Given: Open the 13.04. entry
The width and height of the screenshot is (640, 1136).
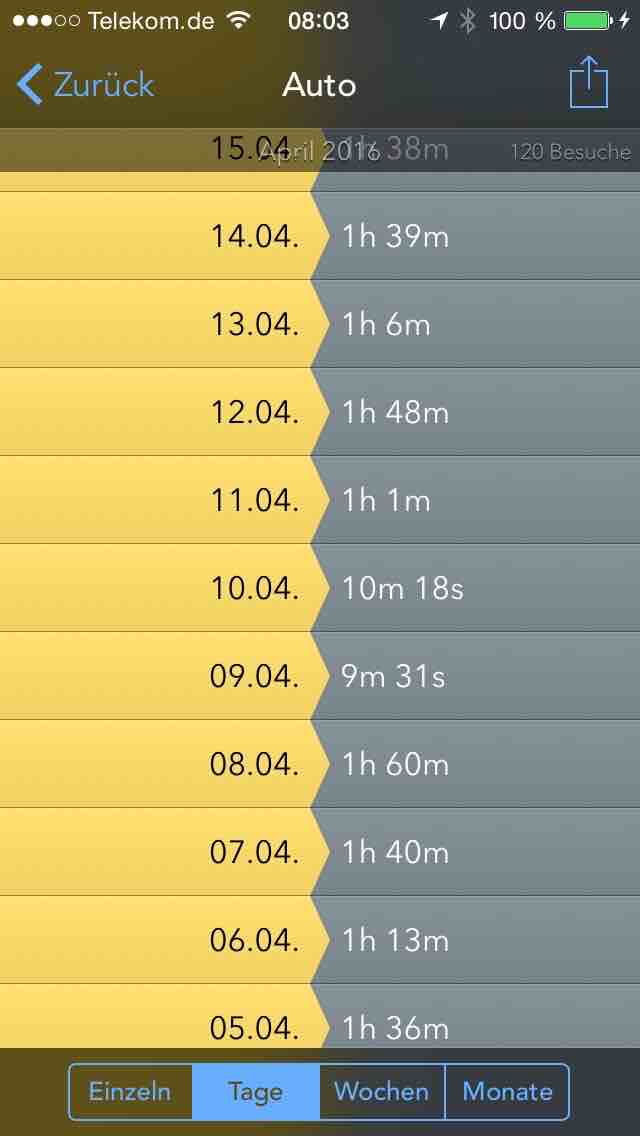Looking at the screenshot, I should (x=320, y=325).
